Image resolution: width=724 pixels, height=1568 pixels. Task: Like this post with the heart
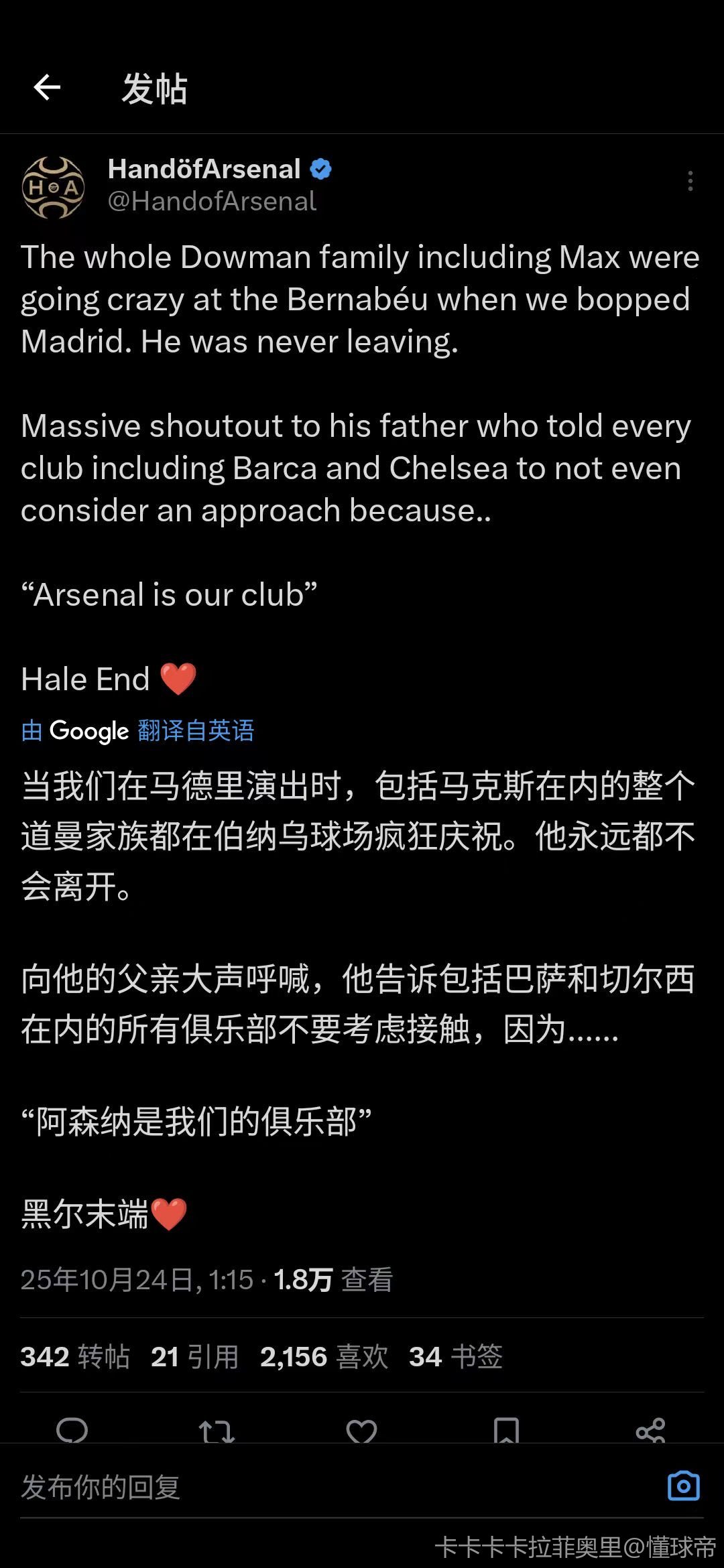361,1431
